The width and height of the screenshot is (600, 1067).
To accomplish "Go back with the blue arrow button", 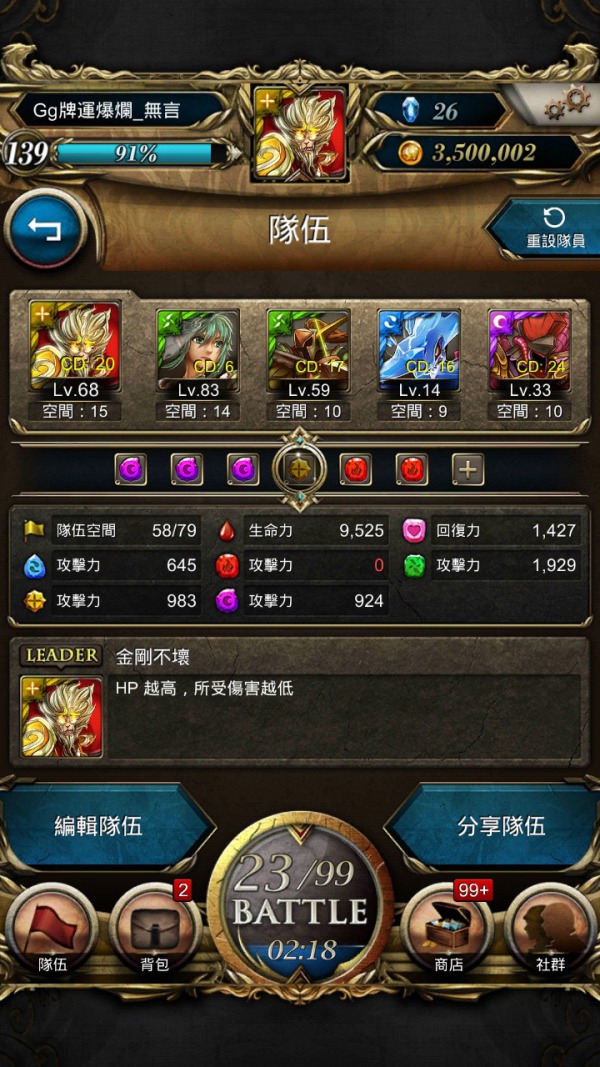I will point(44,230).
